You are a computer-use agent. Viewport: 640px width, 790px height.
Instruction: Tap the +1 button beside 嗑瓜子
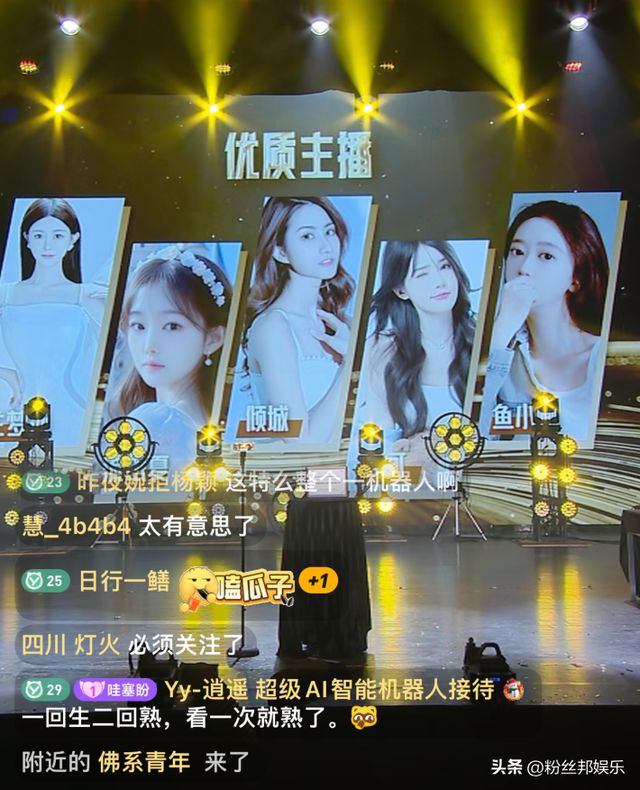(318, 581)
